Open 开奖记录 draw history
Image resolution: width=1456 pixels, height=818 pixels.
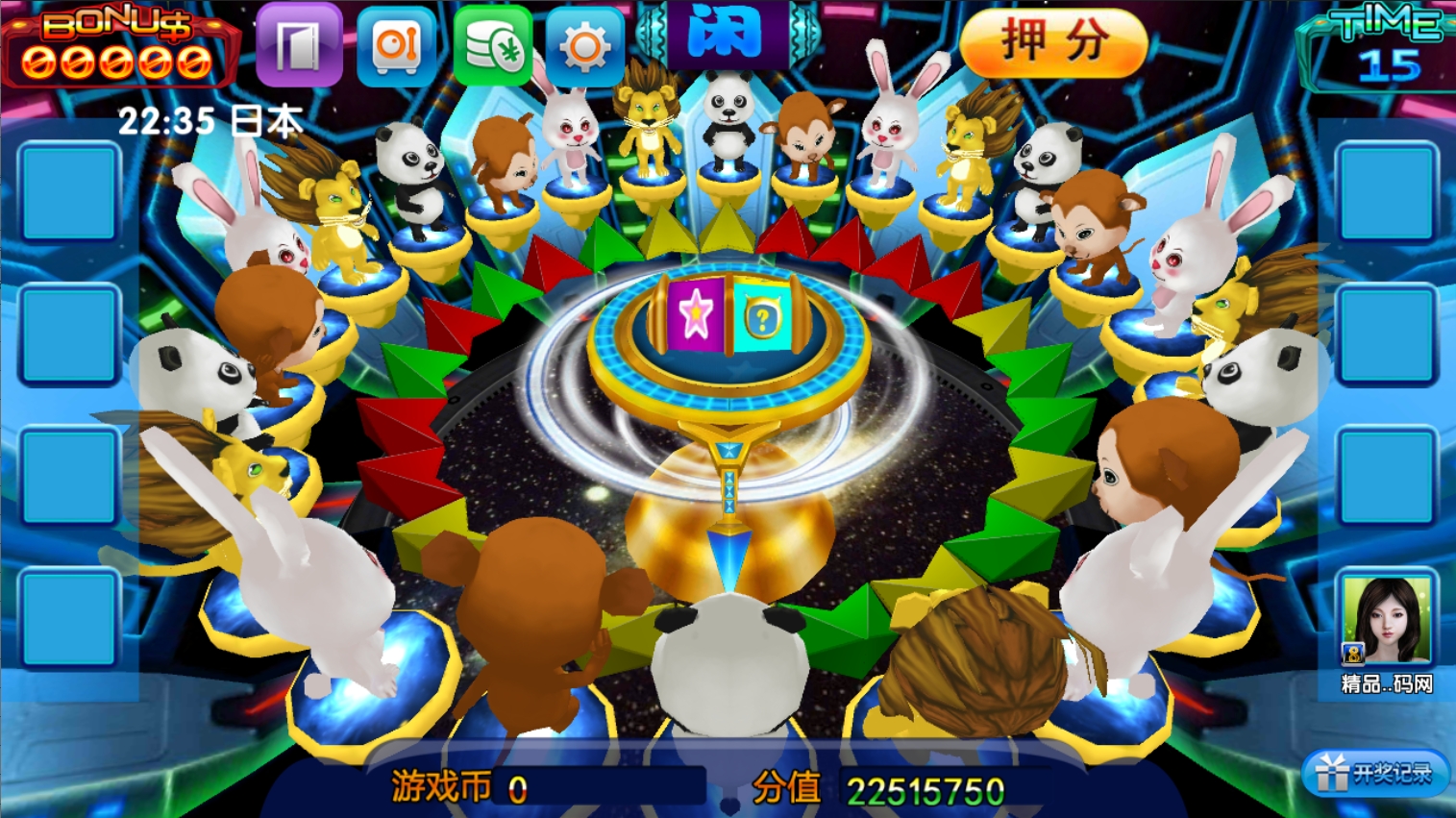coord(1375,772)
